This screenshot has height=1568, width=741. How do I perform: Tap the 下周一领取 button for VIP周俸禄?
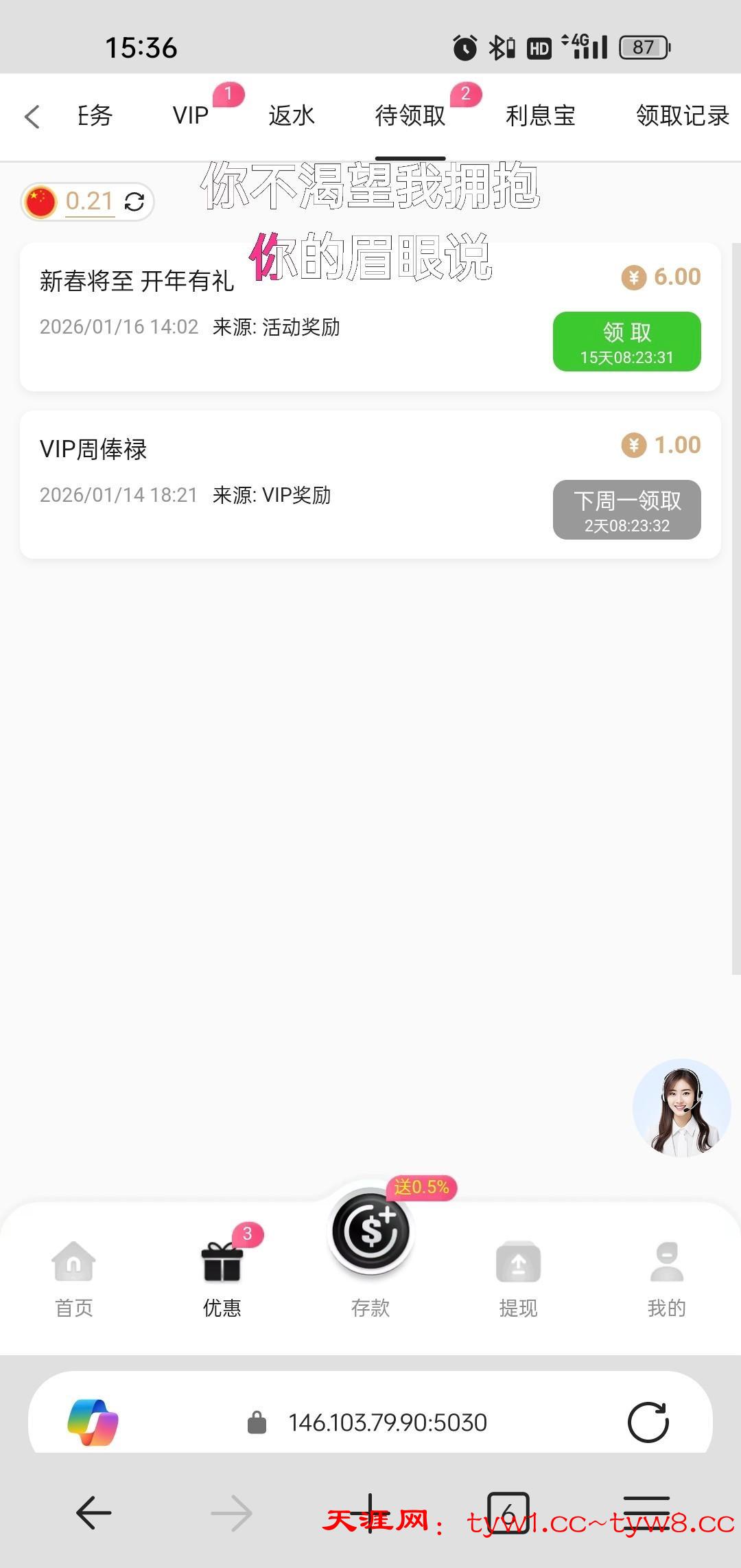(626, 510)
